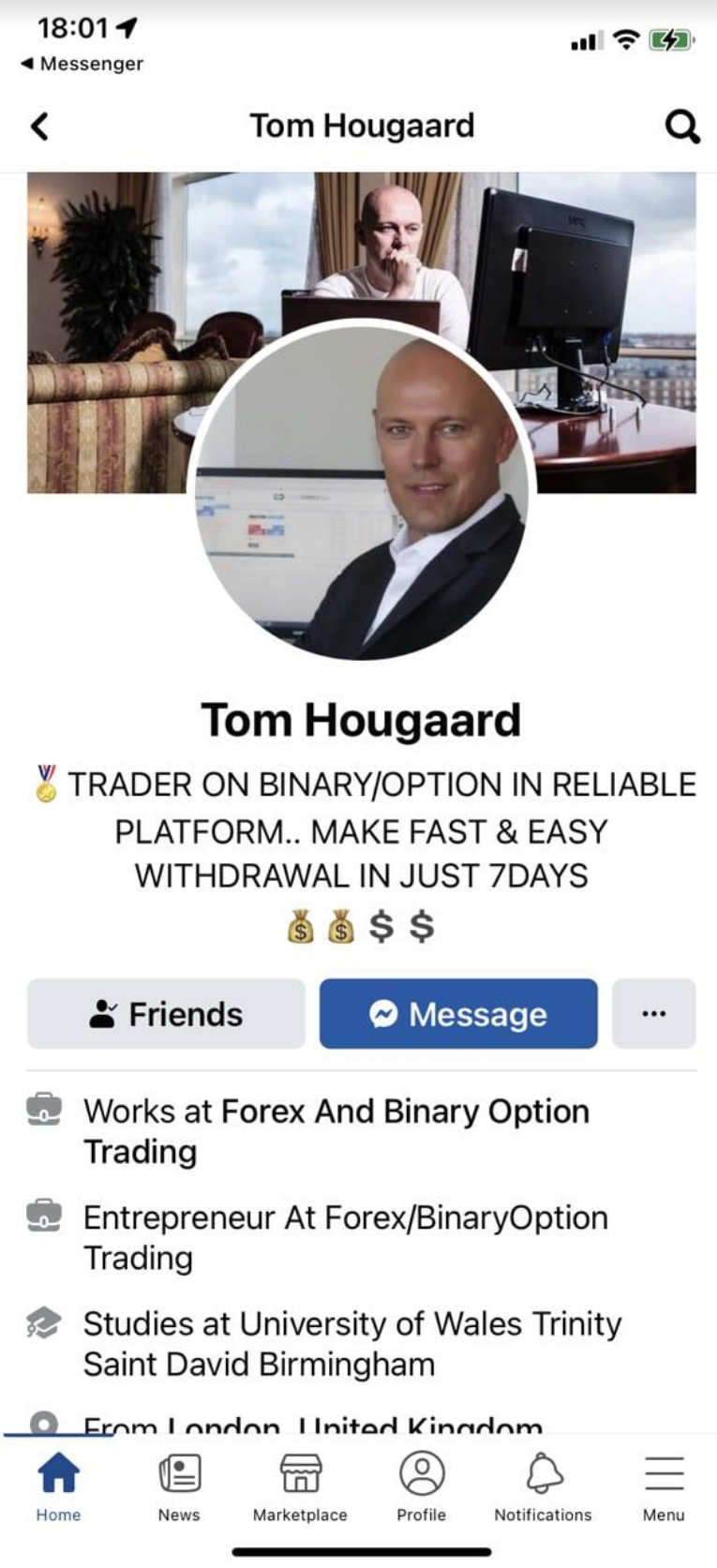The image size is (717, 1568).
Task: Open the Marketplace tab
Action: coord(300,1486)
